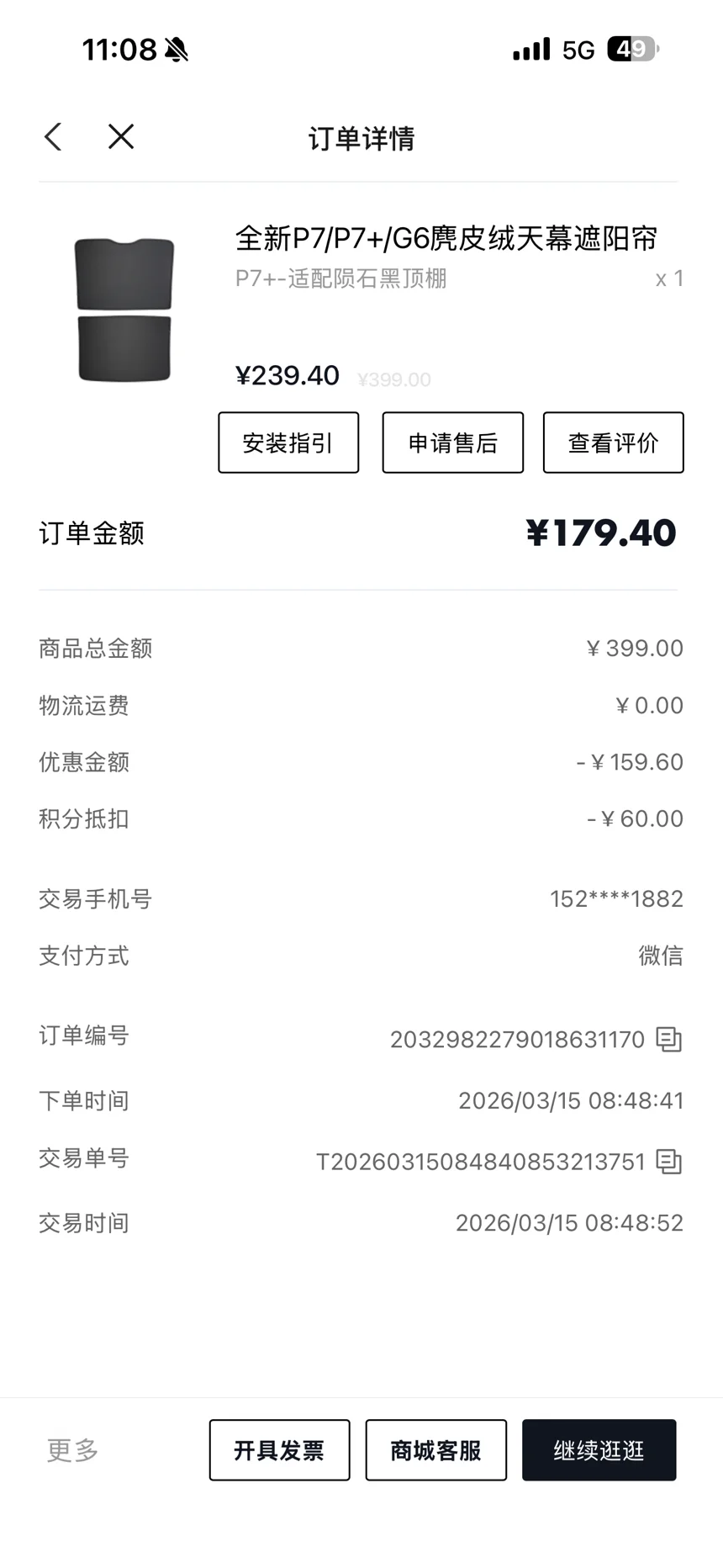Open the sunshade product thumbnail
Viewport: 723px width, 1568px height.
124,310
